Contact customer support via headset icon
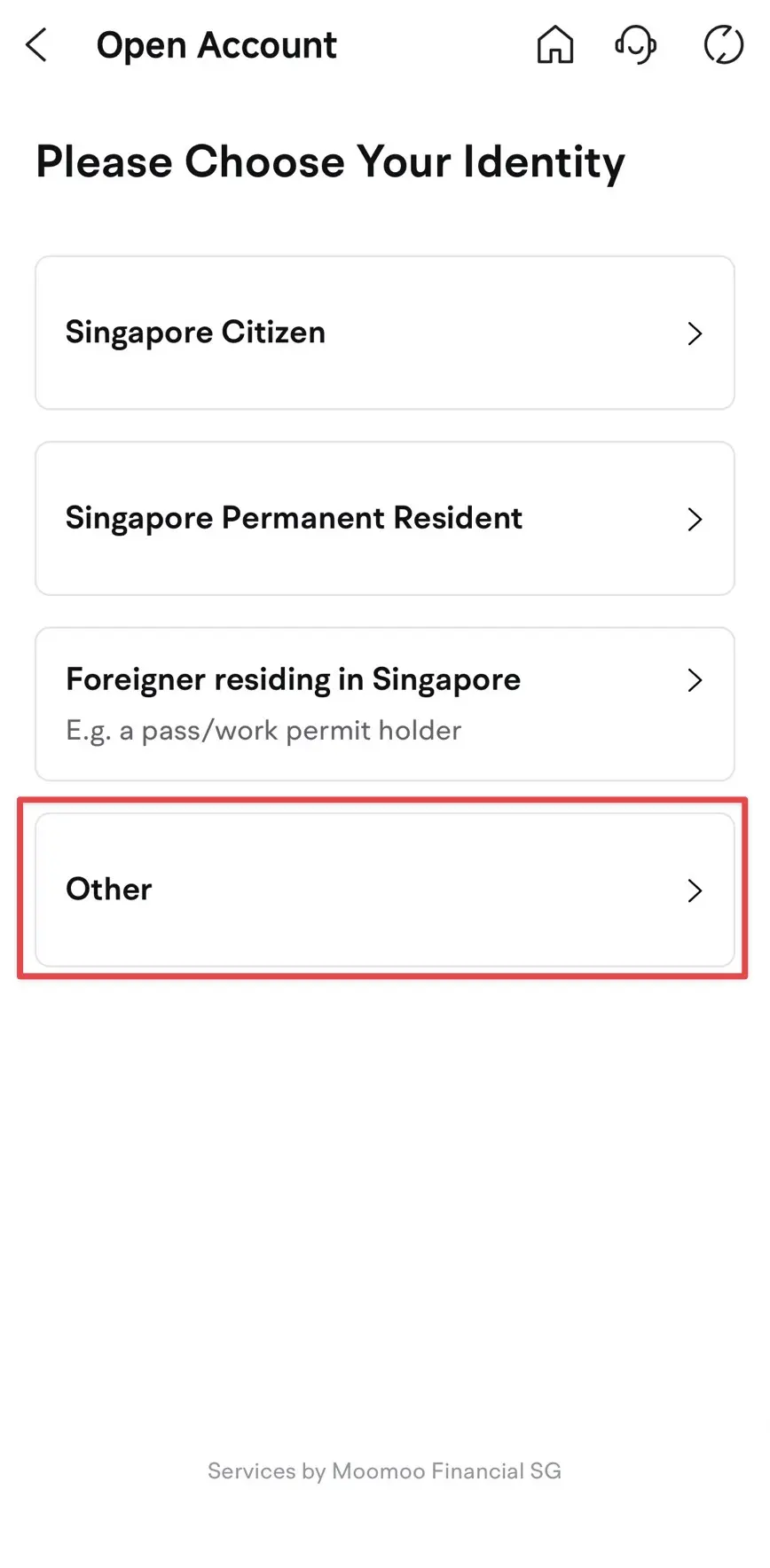Image resolution: width=770 pixels, height=1568 pixels. click(x=635, y=44)
